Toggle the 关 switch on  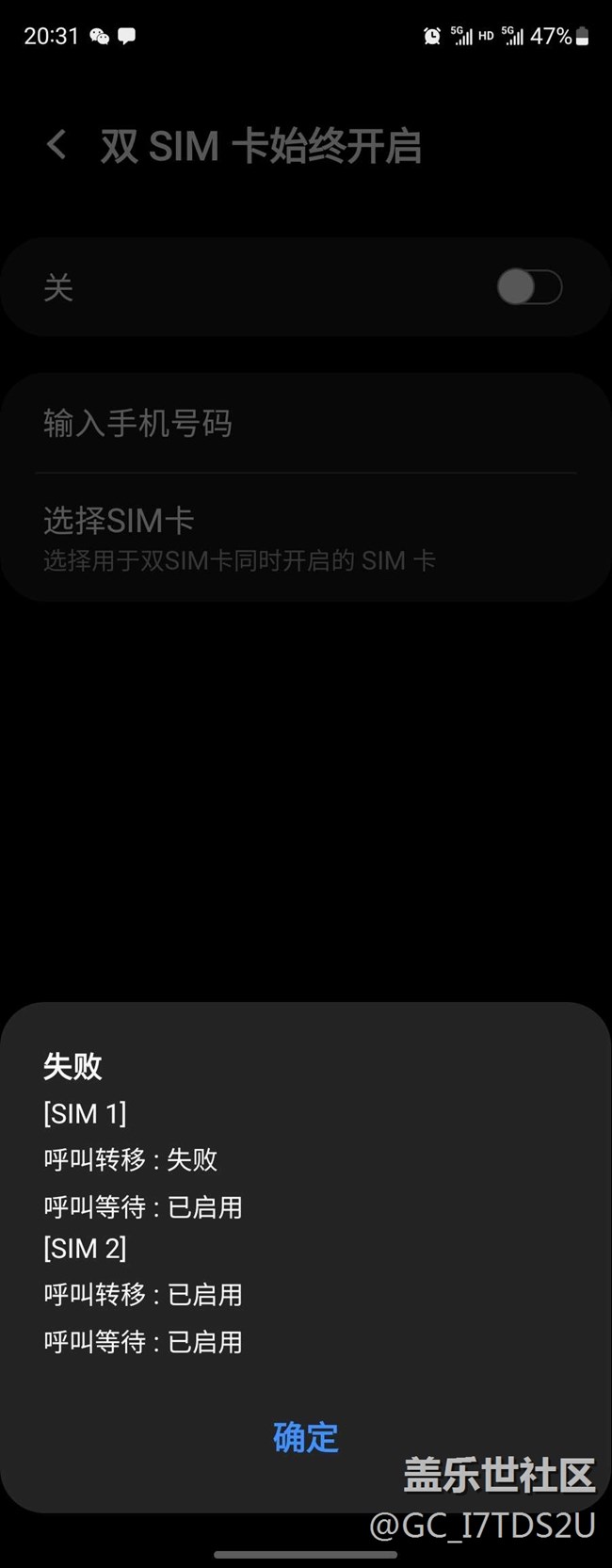coord(529,287)
